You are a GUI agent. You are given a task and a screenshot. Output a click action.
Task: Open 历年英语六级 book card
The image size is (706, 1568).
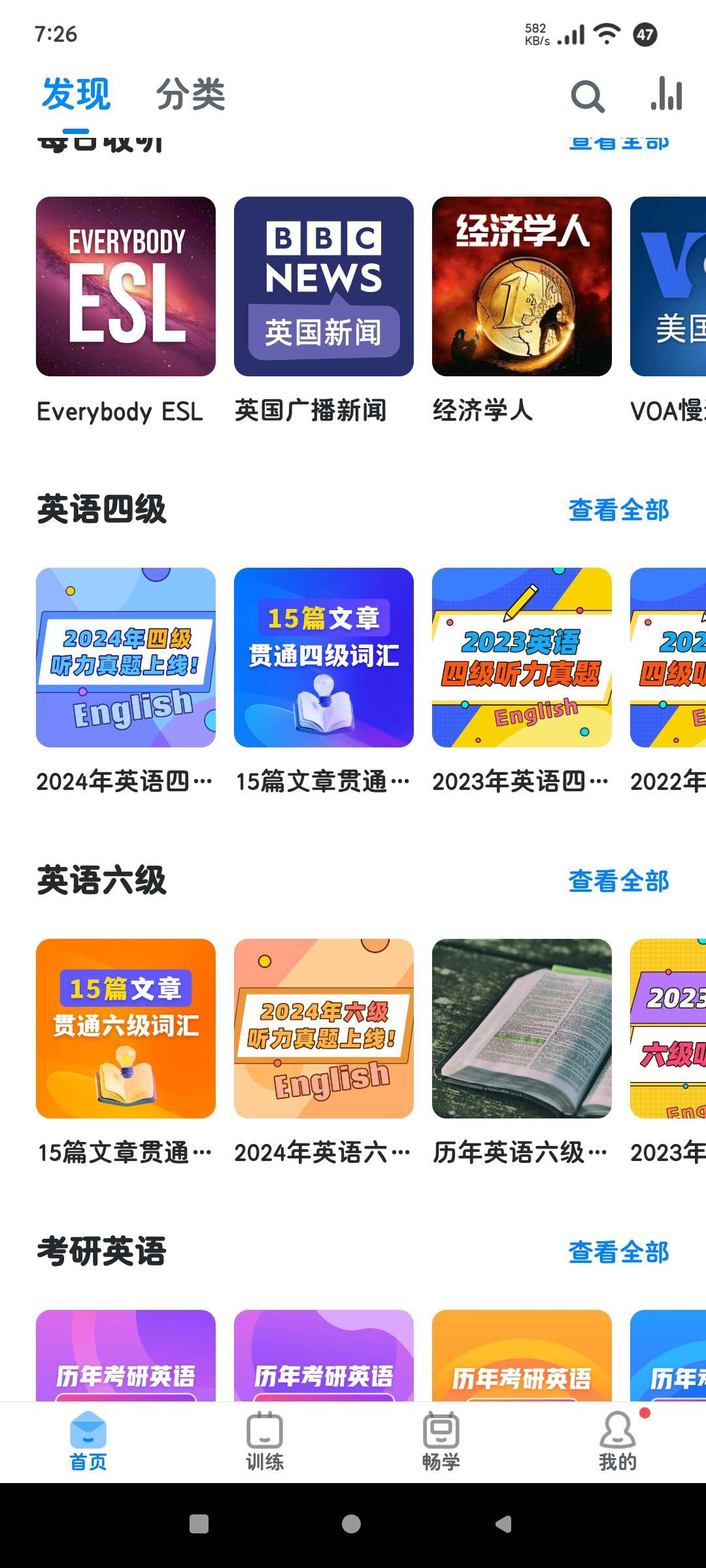(522, 1028)
